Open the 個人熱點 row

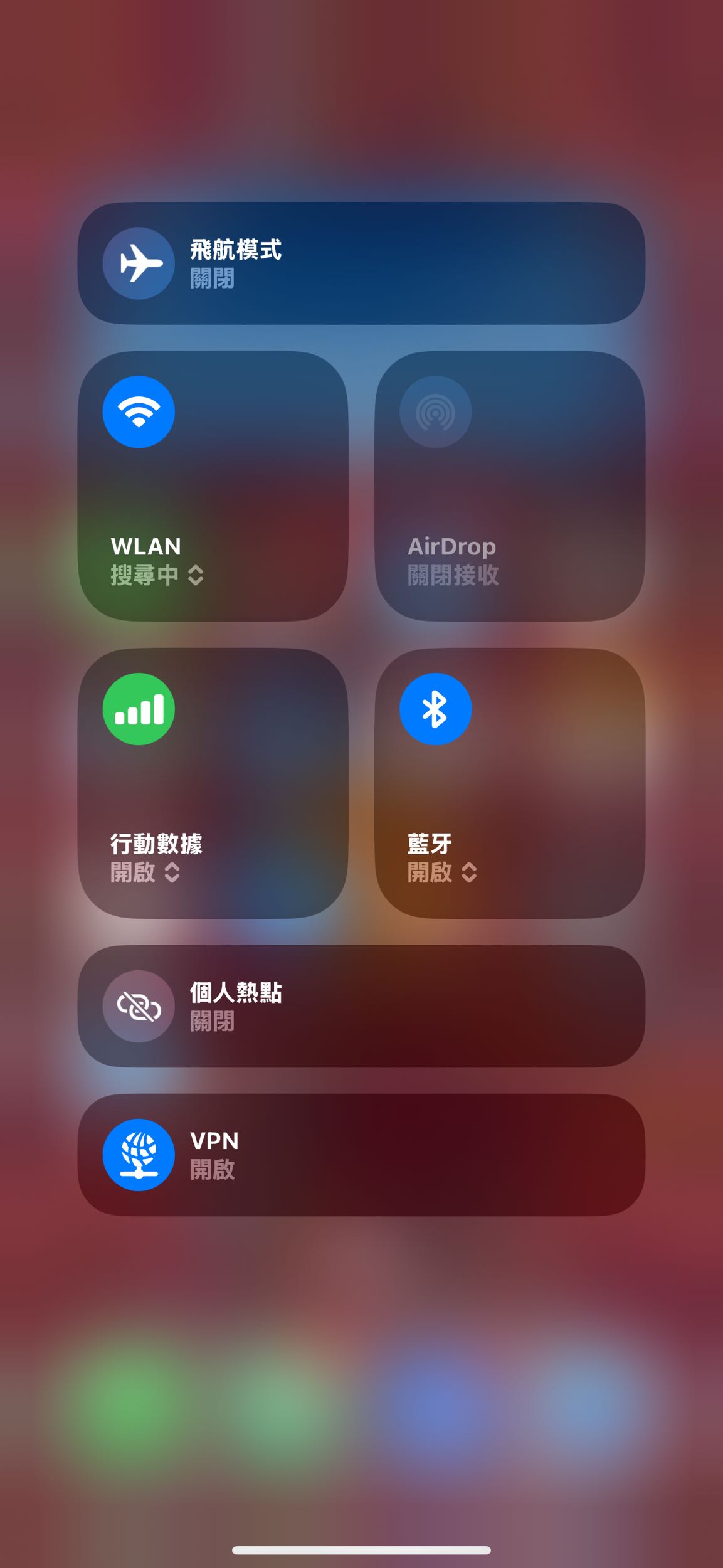point(361,1006)
